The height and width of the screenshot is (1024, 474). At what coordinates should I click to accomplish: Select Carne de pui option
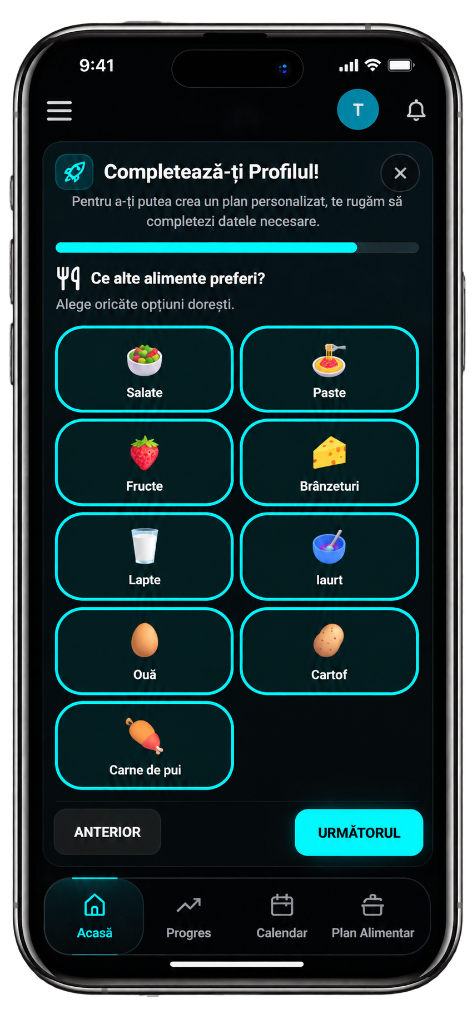(144, 746)
